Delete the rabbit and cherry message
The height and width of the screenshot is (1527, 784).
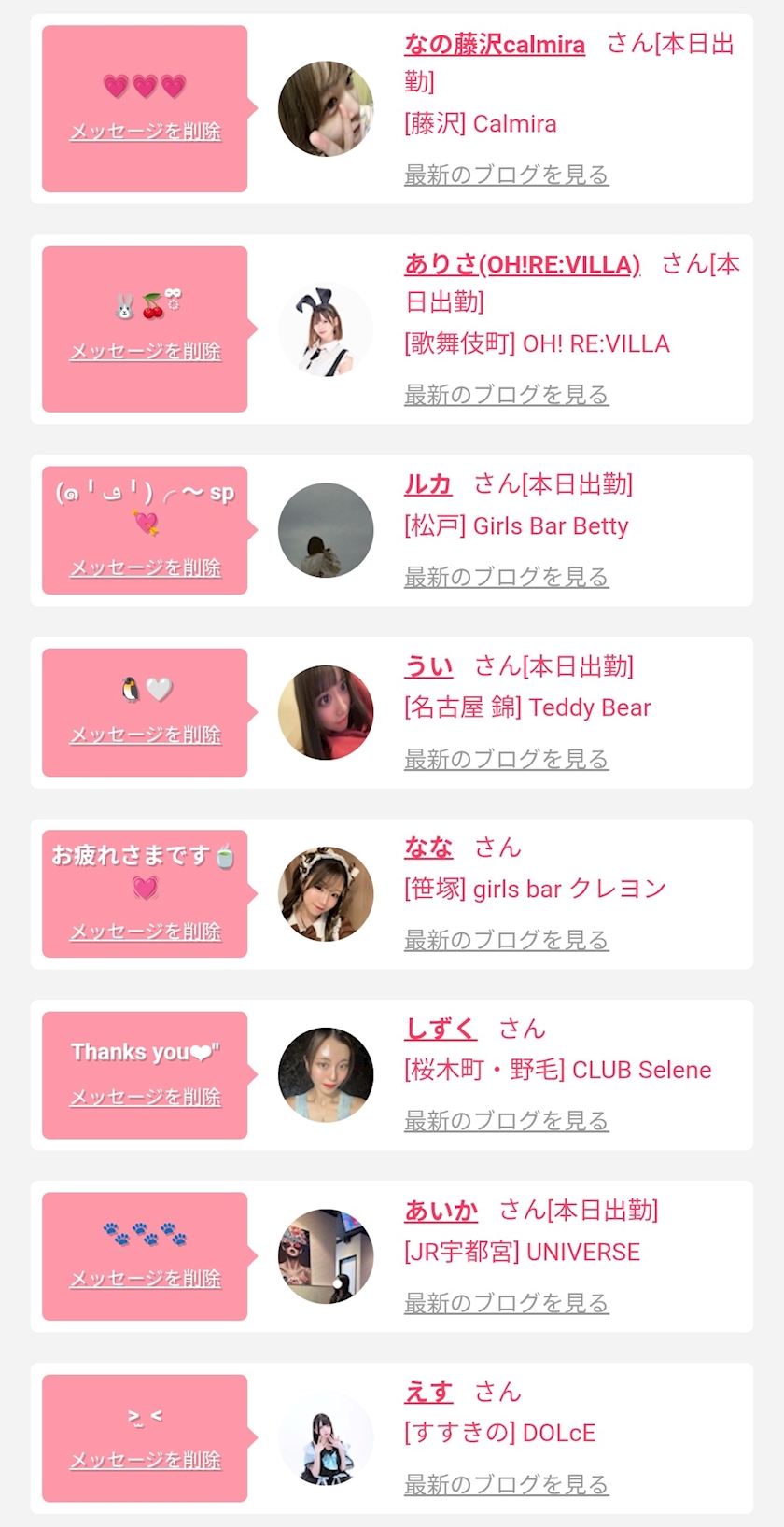click(x=145, y=352)
